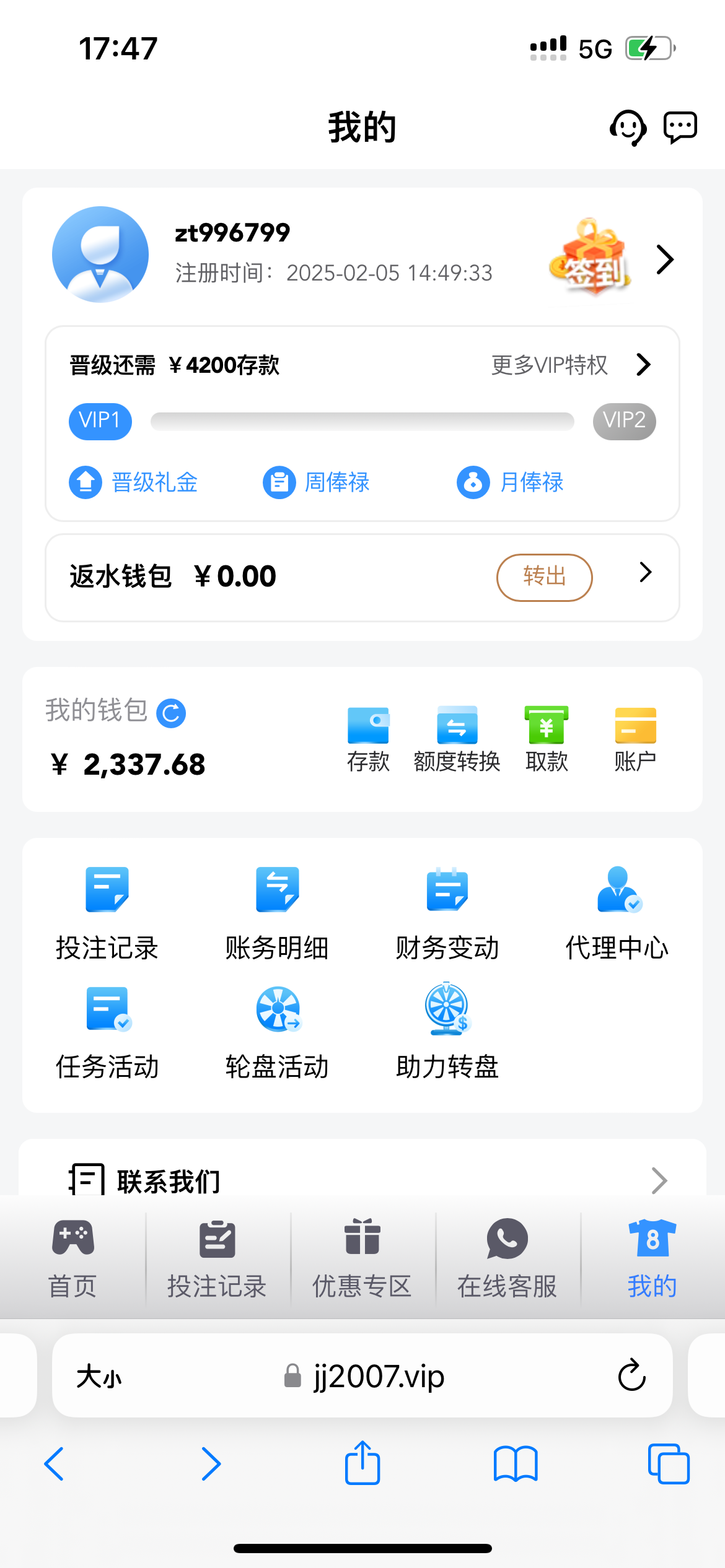The width and height of the screenshot is (725, 1568).
Task: Open 轮盘活动 roulette activity
Action: (277, 1032)
